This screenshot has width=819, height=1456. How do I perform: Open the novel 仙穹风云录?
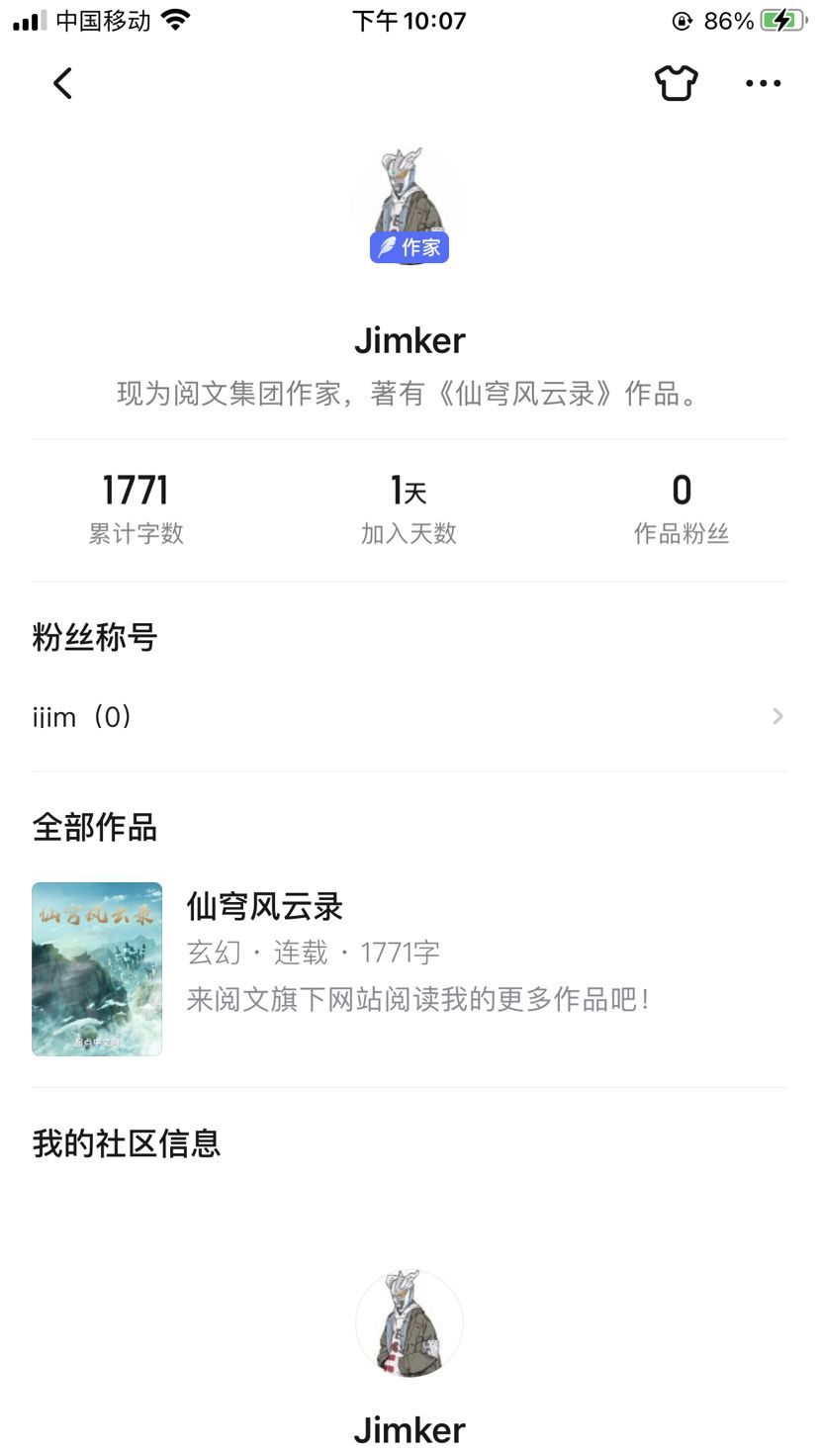pyautogui.click(x=264, y=906)
